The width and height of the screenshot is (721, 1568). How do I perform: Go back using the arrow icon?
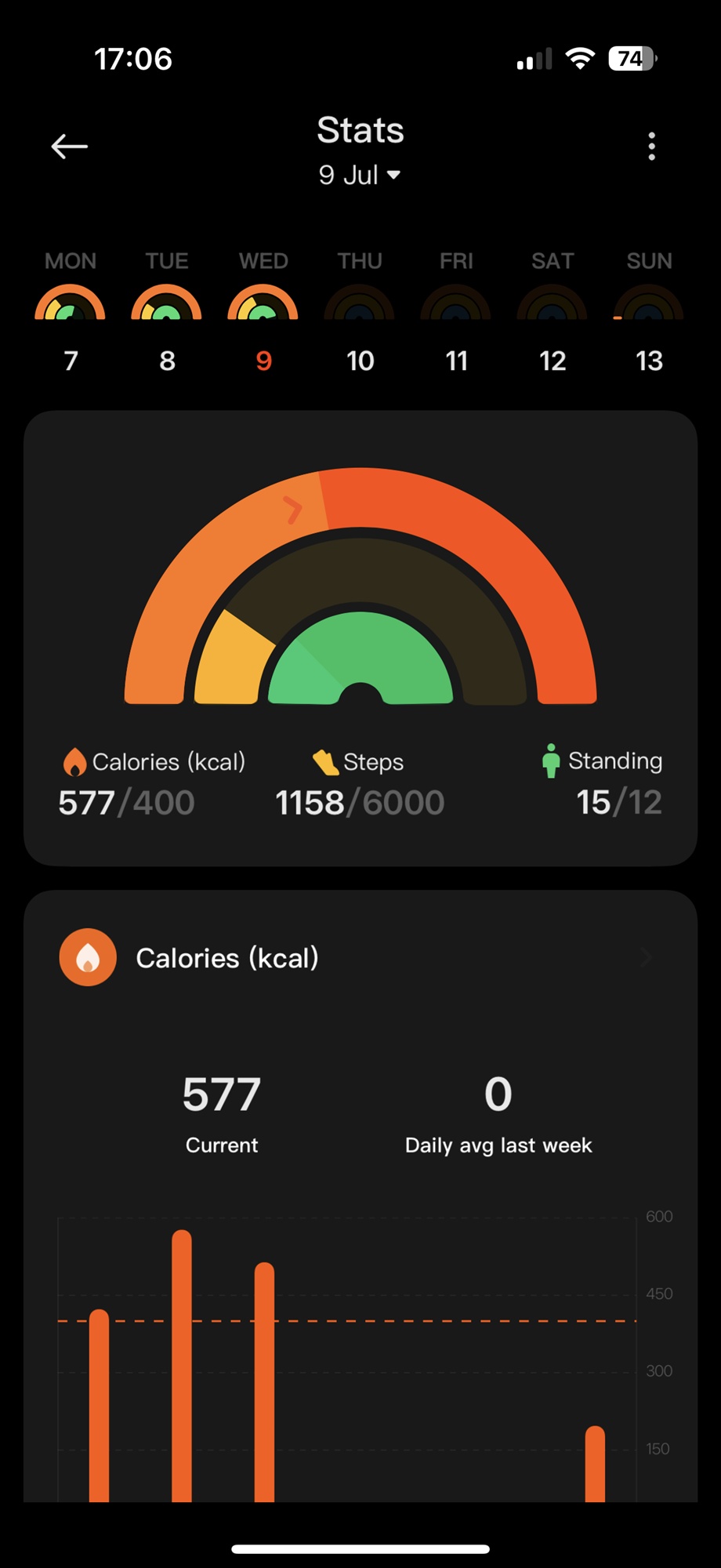[x=69, y=146]
